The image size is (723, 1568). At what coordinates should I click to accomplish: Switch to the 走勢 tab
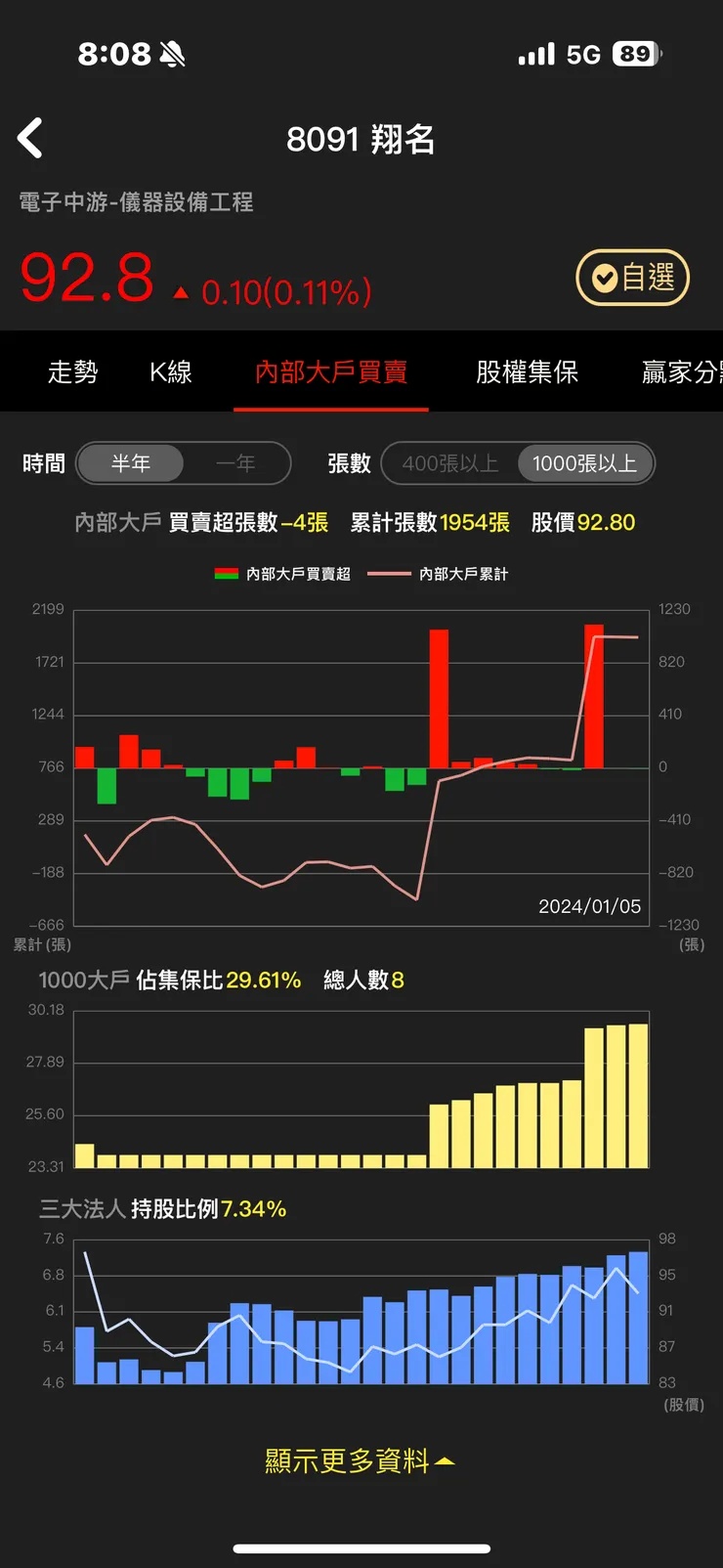tap(72, 372)
